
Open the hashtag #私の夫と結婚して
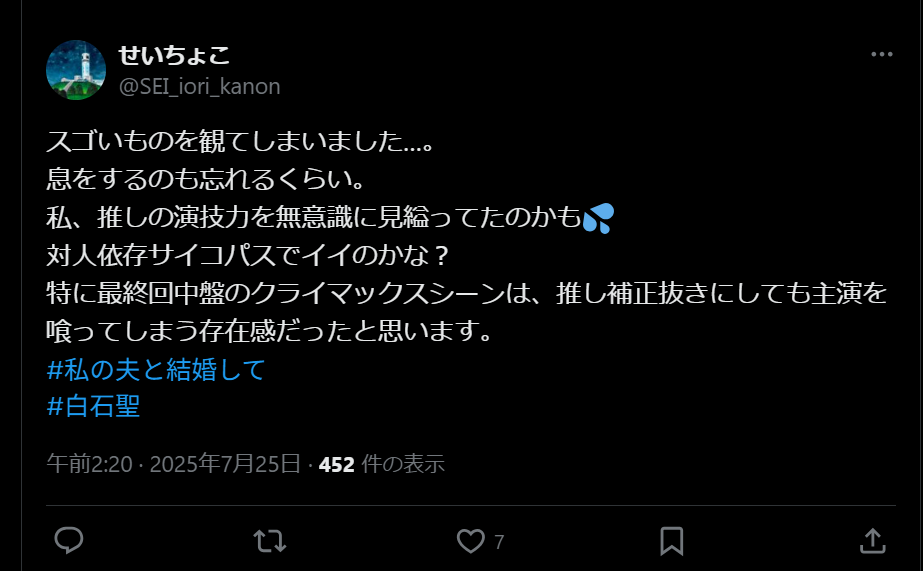156,370
